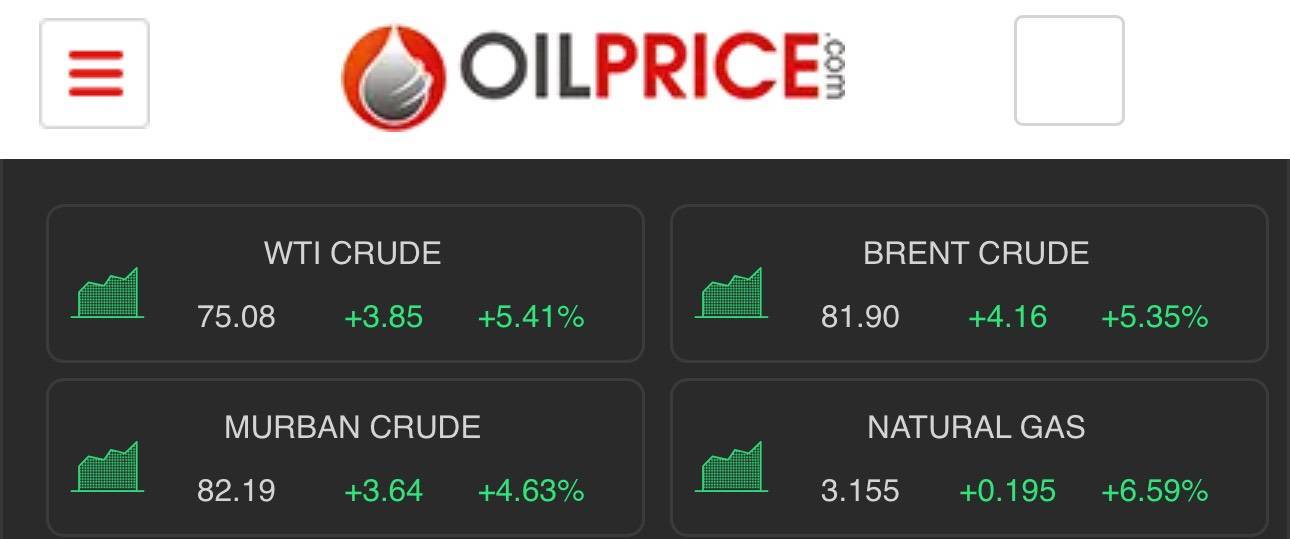Open the WTI Crude price card
The image size is (1290, 539).
(345, 284)
